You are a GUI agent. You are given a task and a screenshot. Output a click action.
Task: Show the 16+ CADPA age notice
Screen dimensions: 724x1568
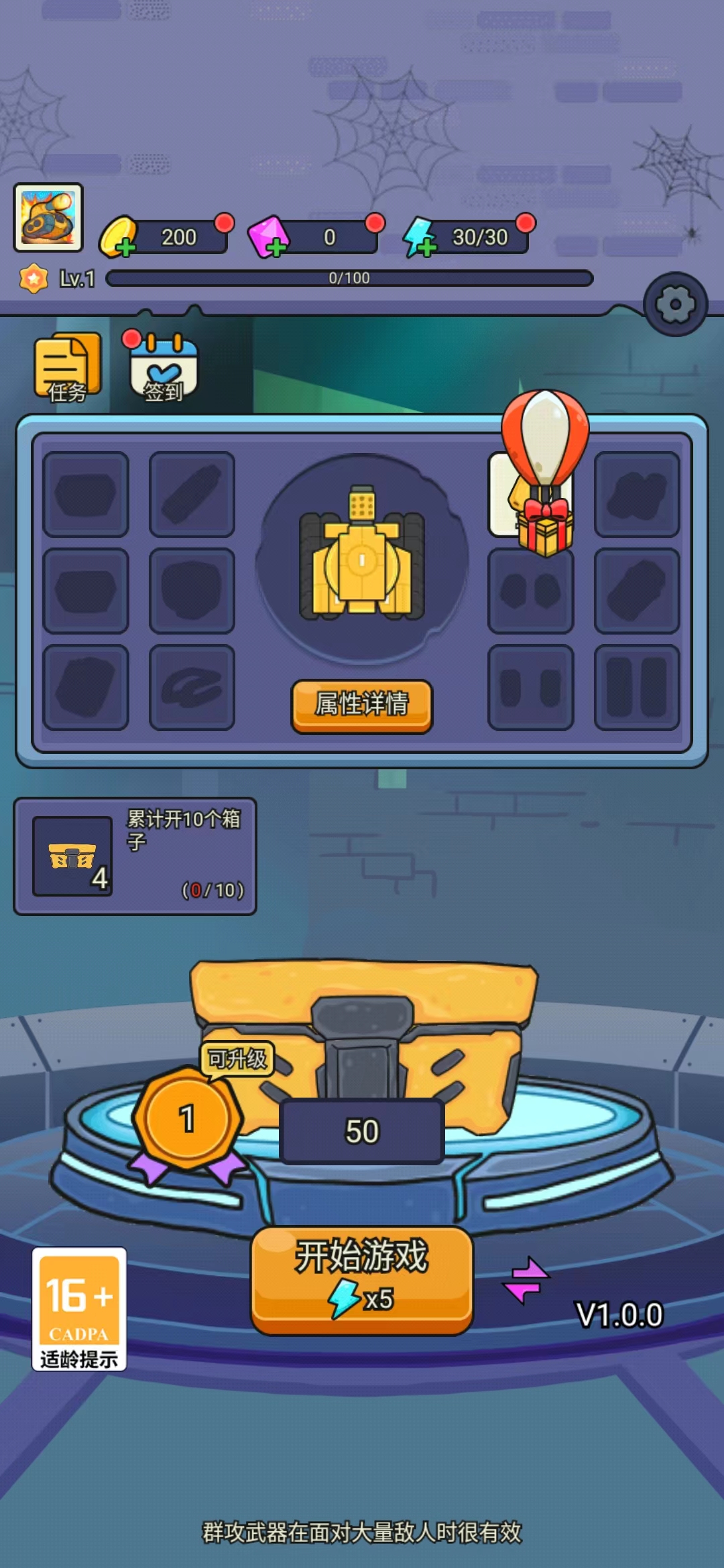tap(79, 1307)
